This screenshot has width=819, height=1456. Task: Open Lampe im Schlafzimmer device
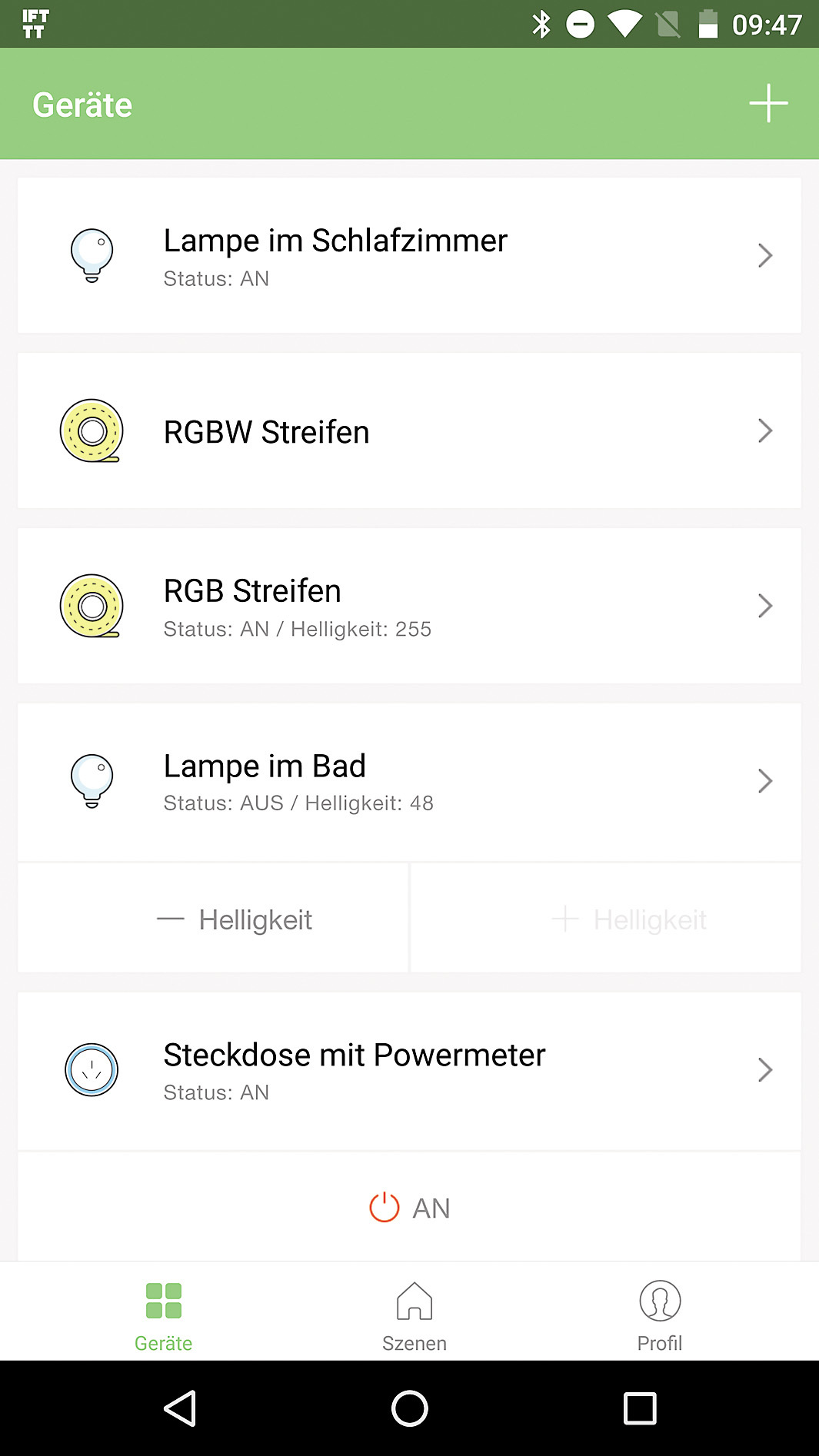[409, 255]
